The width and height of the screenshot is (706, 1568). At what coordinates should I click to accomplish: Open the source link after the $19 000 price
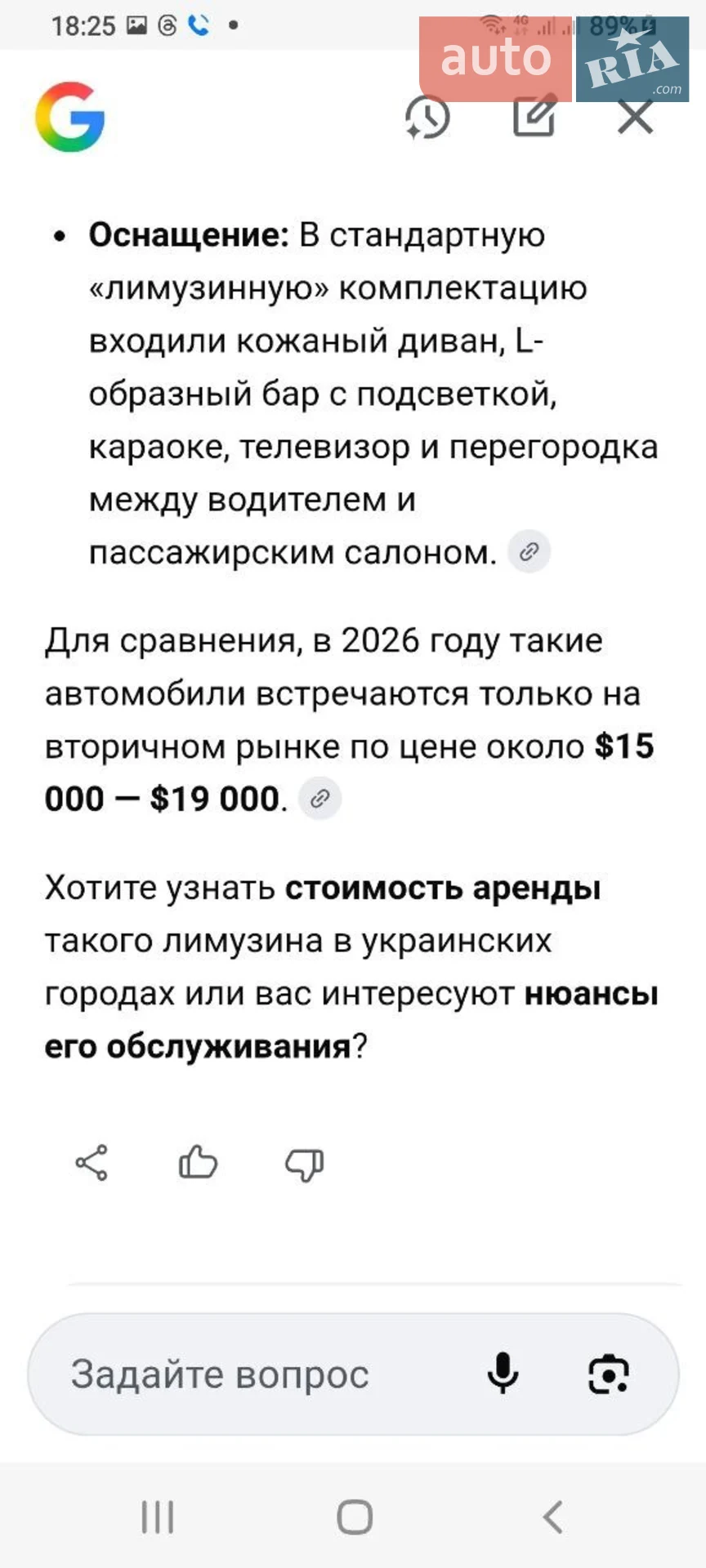(319, 798)
